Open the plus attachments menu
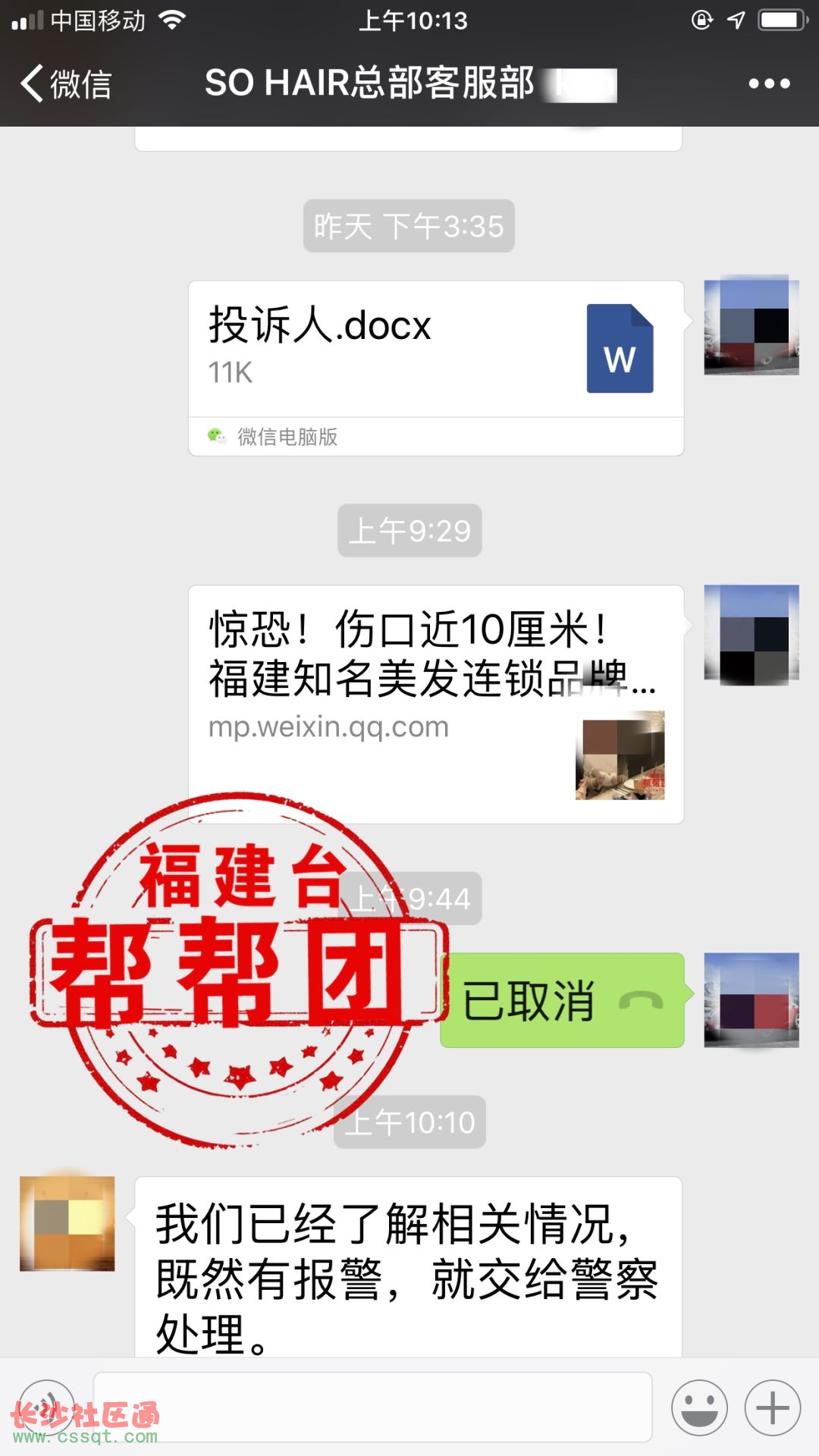This screenshot has width=819, height=1456. tap(772, 1407)
